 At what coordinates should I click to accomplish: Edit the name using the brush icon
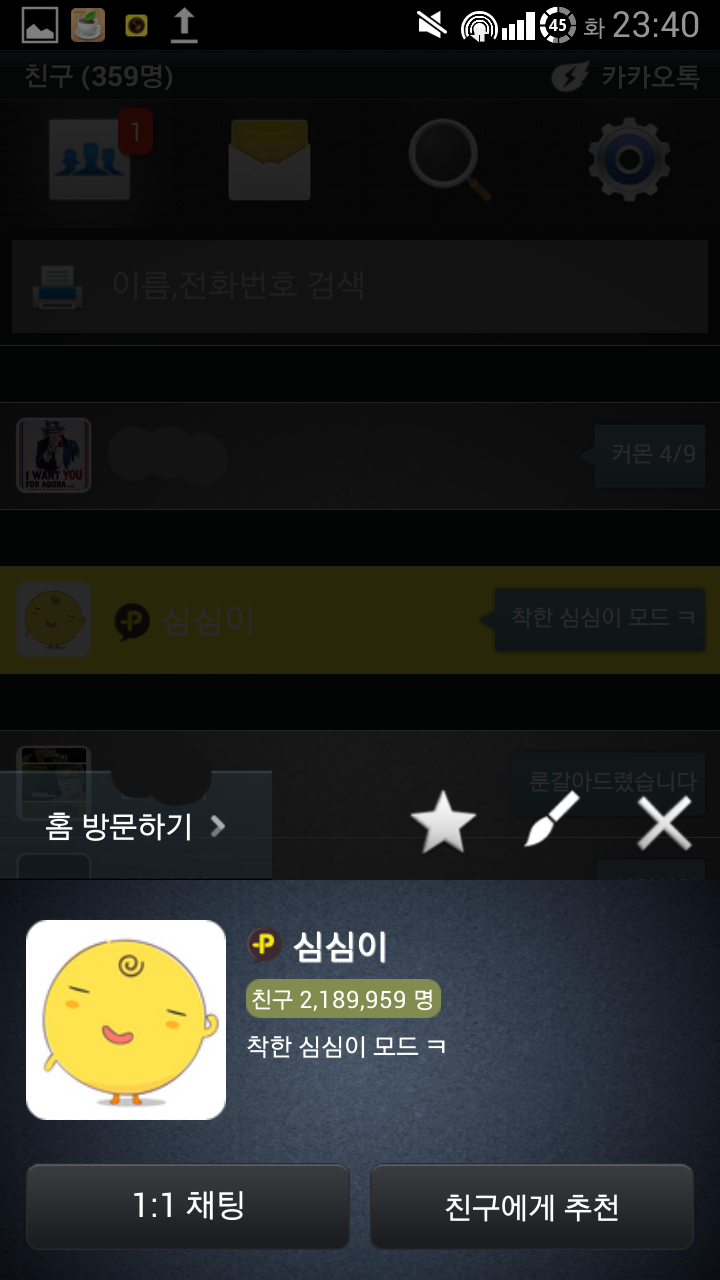[x=552, y=820]
